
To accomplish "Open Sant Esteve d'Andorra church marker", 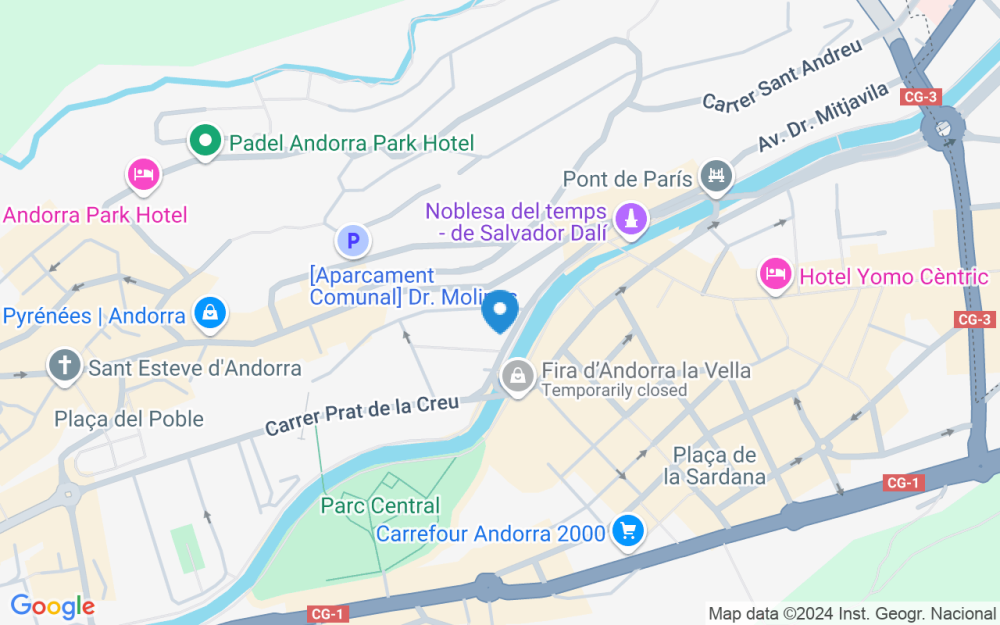I will coord(64,367).
